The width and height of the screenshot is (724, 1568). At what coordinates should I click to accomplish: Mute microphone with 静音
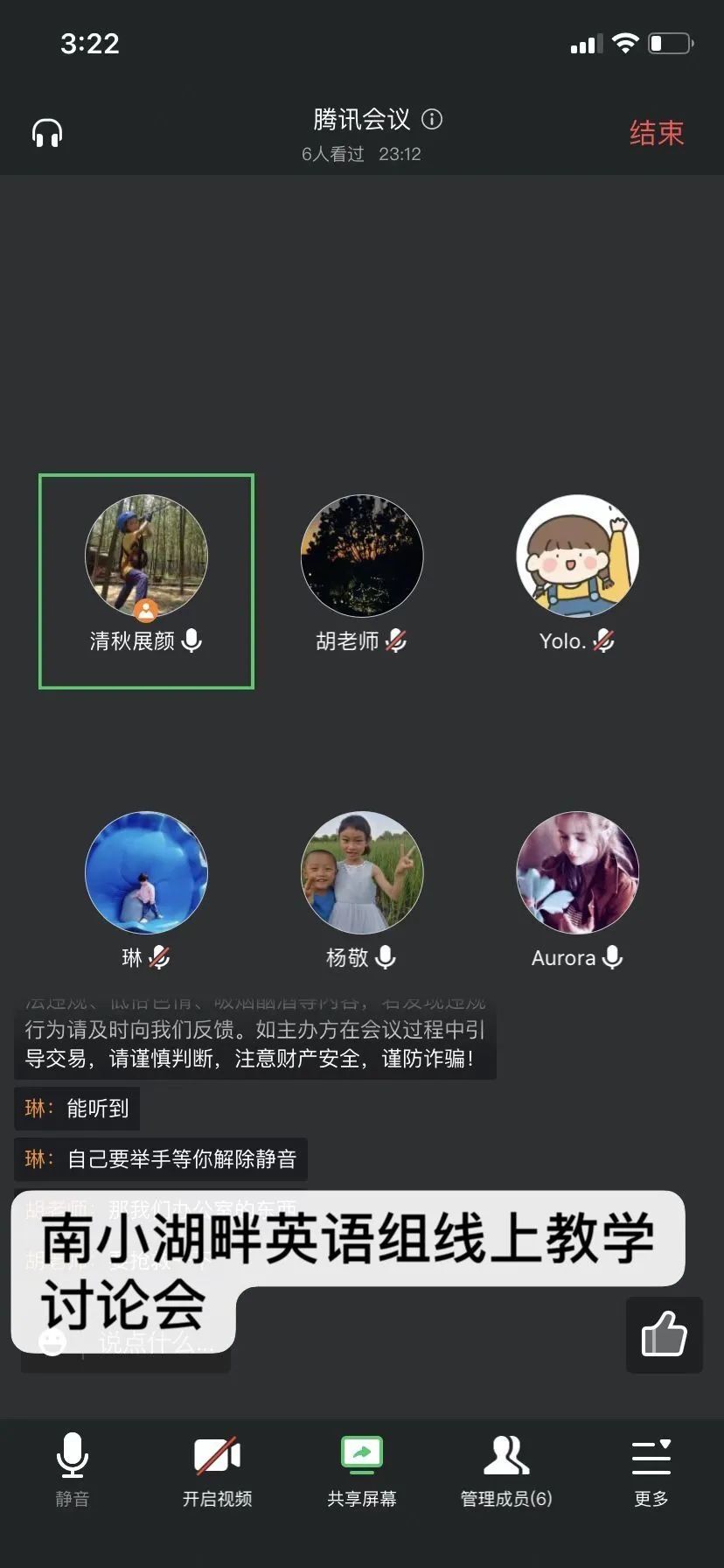point(72,1470)
